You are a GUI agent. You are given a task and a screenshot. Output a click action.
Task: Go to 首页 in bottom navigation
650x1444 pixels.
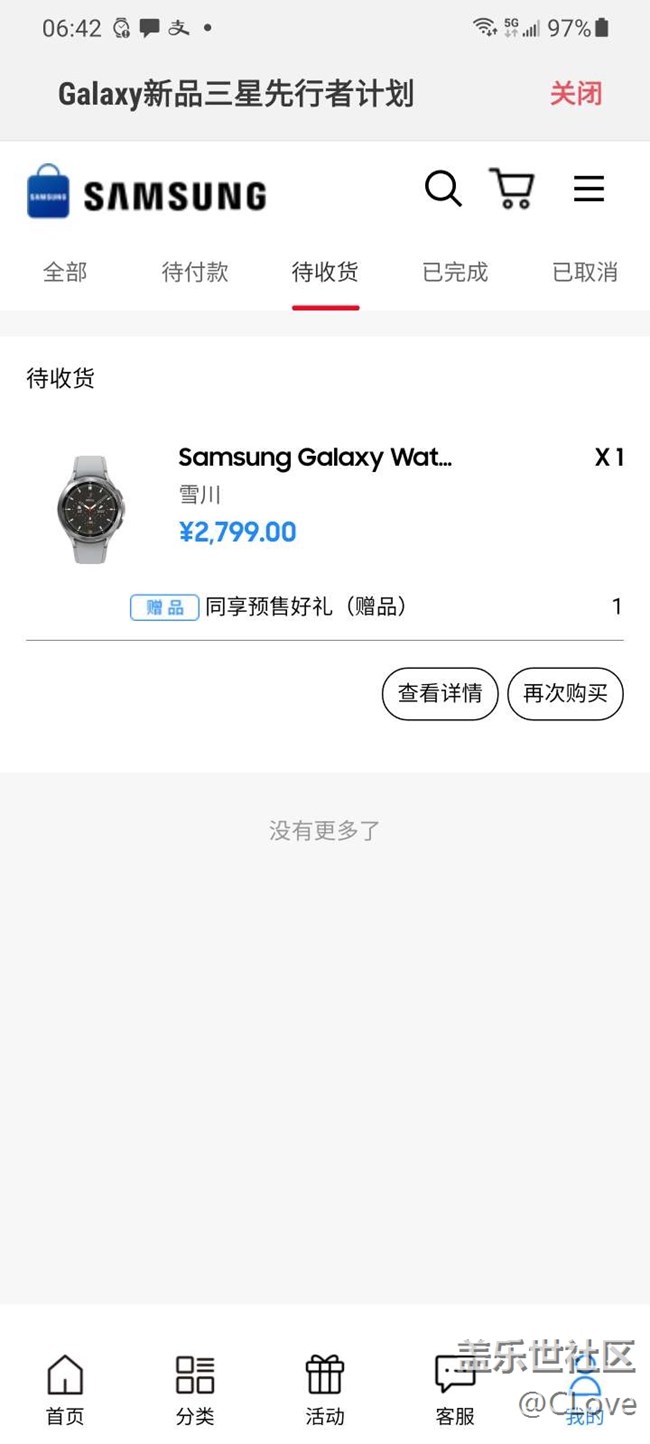click(x=65, y=1390)
